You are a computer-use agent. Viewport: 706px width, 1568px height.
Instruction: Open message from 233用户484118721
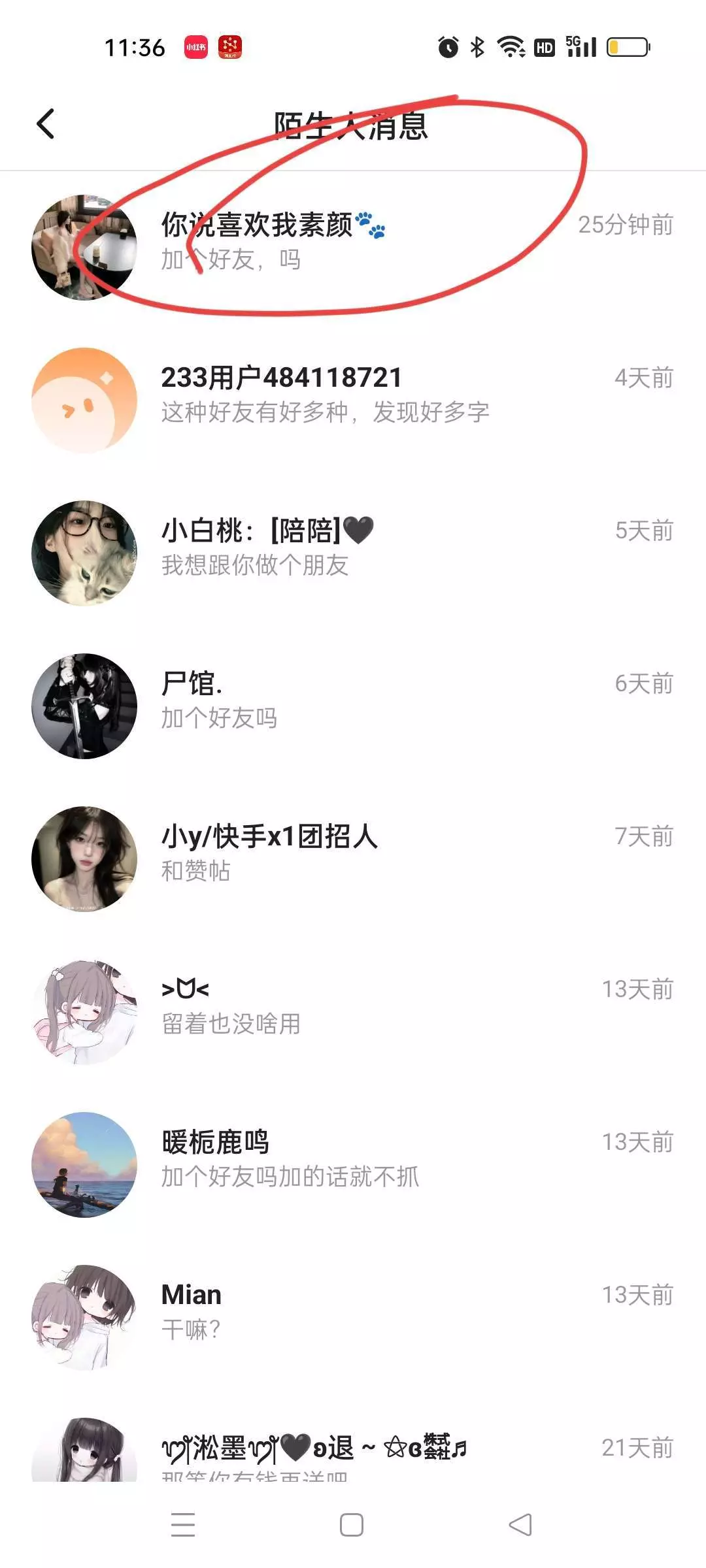click(x=353, y=395)
